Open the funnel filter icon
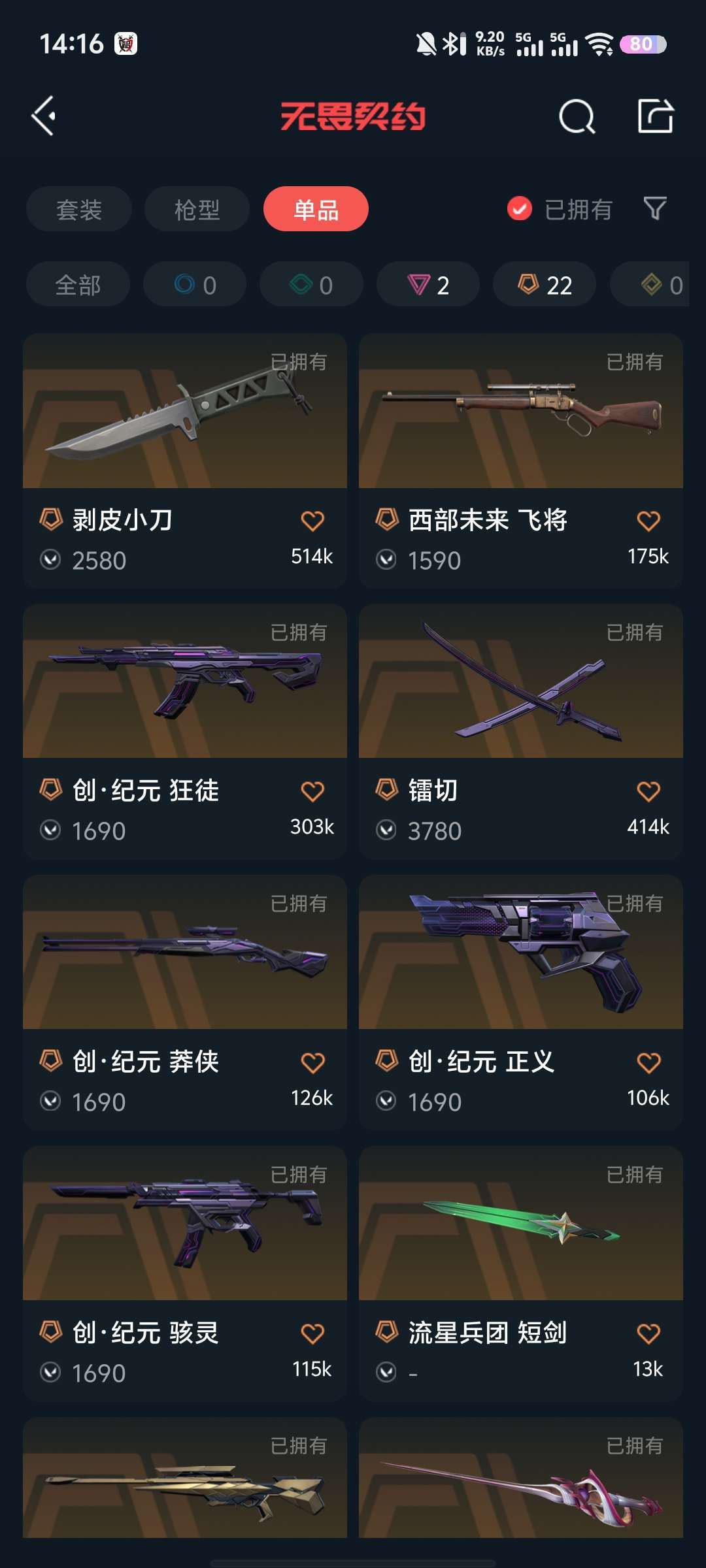706x1568 pixels. pos(655,209)
